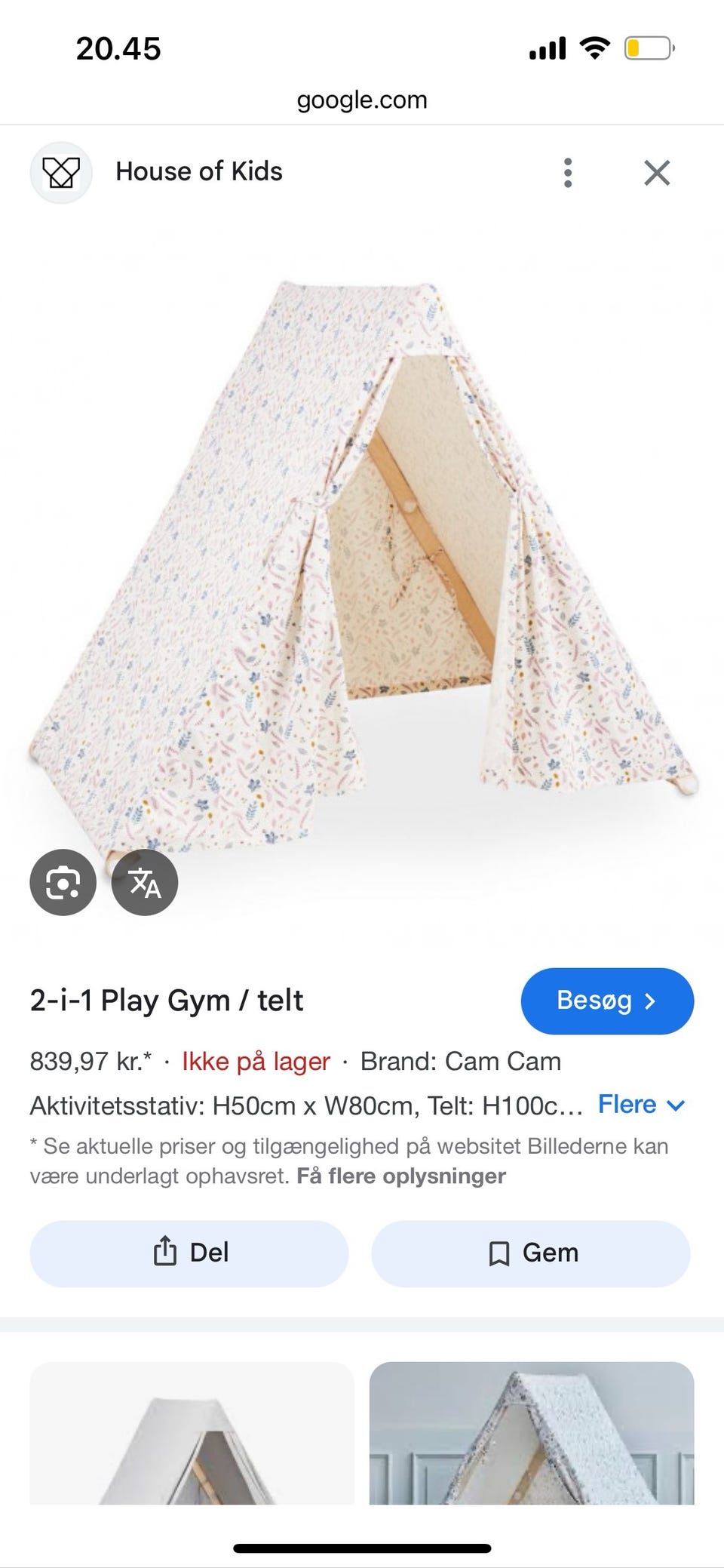724x1568 pixels.
Task: Close the image preview
Action: pos(657,173)
